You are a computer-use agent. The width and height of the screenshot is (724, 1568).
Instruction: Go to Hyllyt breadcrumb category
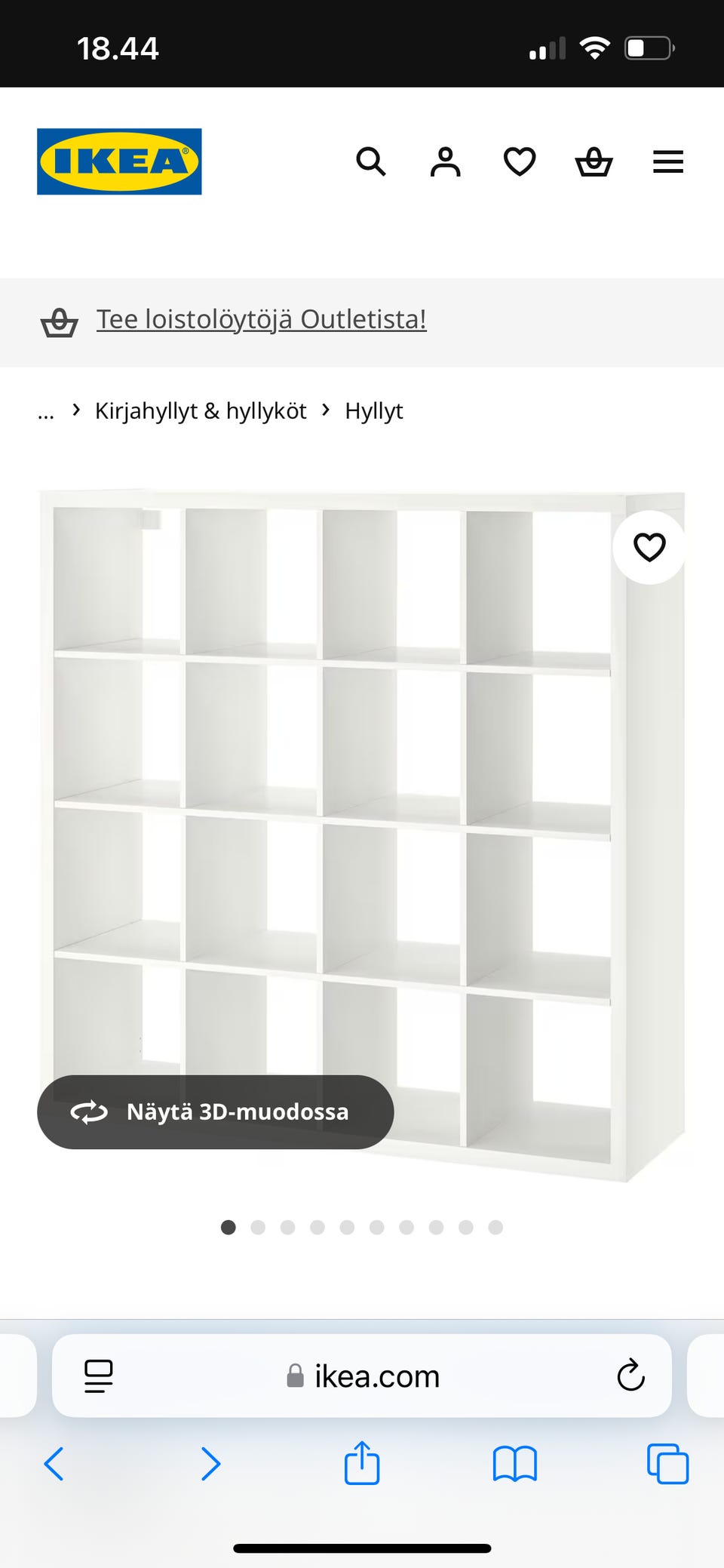point(373,410)
